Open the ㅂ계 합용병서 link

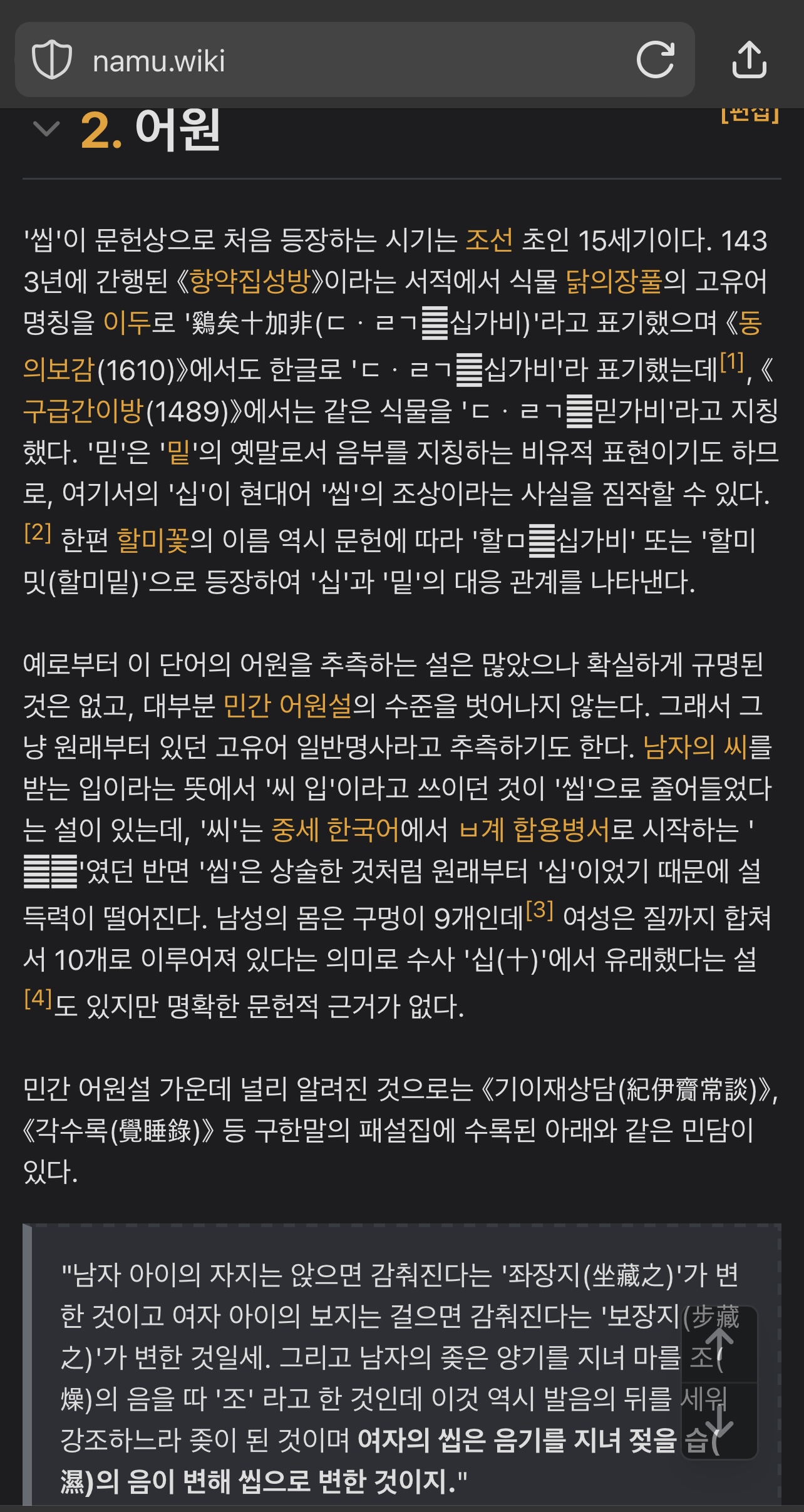pyautogui.click(x=533, y=830)
